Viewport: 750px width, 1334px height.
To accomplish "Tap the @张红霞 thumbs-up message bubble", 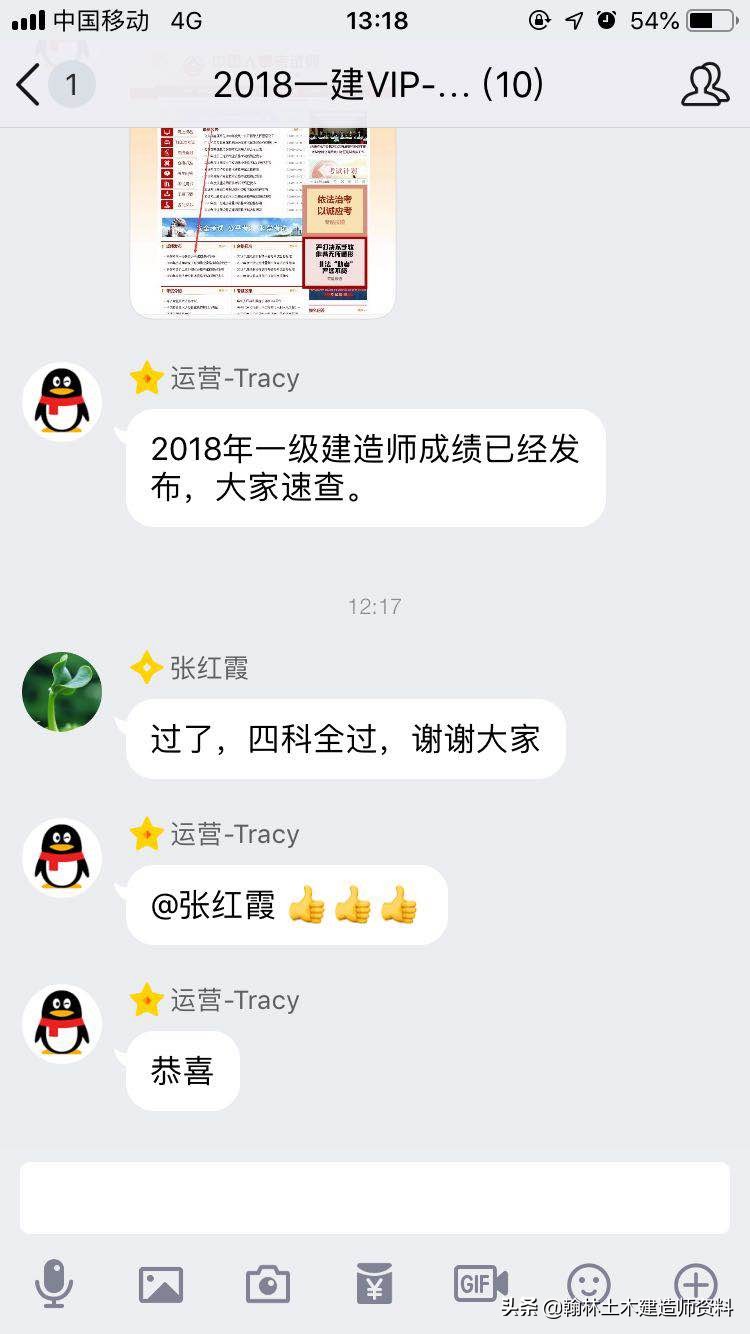I will 286,904.
